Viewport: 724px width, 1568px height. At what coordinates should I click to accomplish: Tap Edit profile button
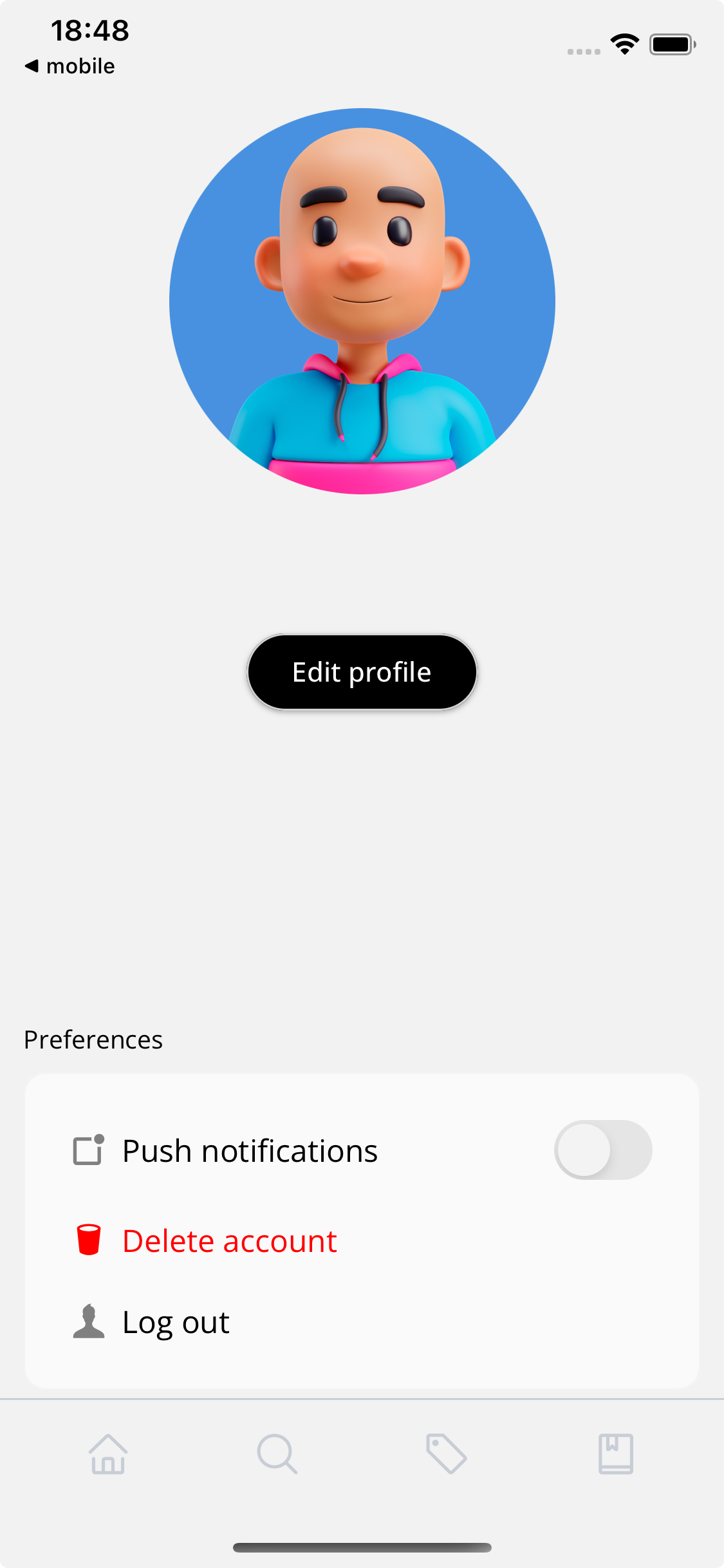(362, 671)
